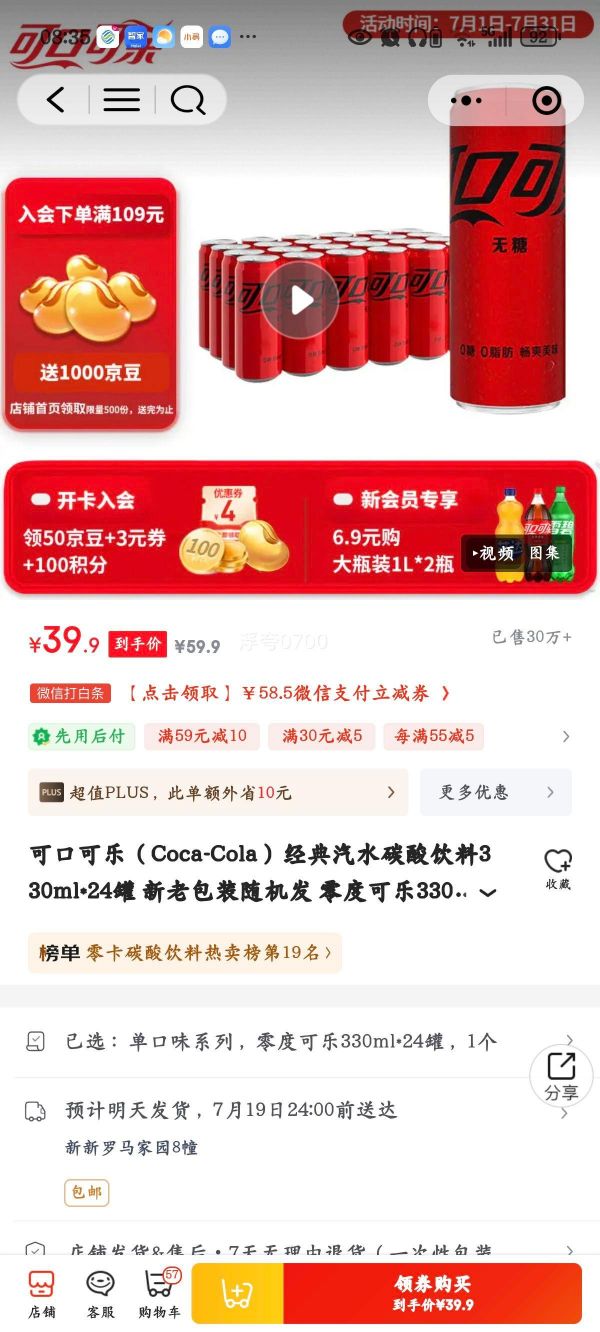Open the 零卡碳酸饮料热卖榜 ranking

pyautogui.click(x=184, y=953)
